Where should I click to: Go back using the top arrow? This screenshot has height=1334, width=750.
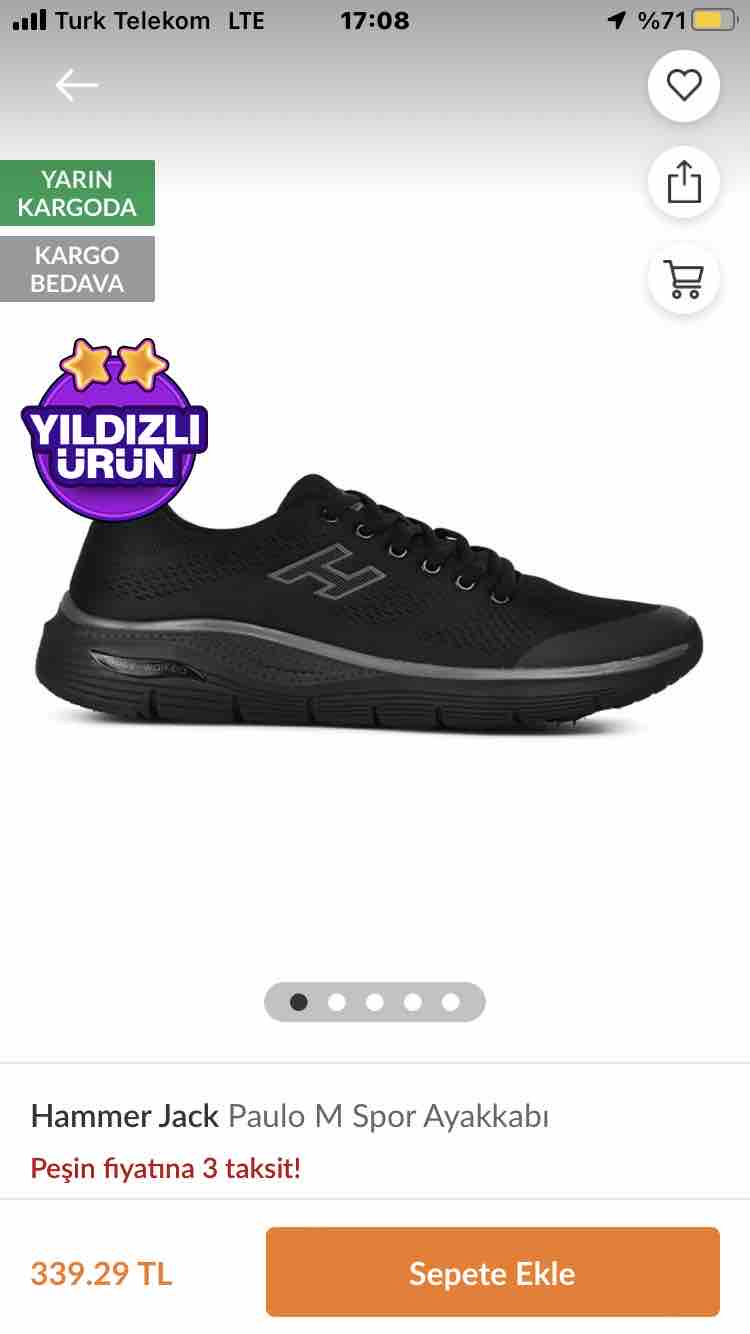[x=77, y=85]
